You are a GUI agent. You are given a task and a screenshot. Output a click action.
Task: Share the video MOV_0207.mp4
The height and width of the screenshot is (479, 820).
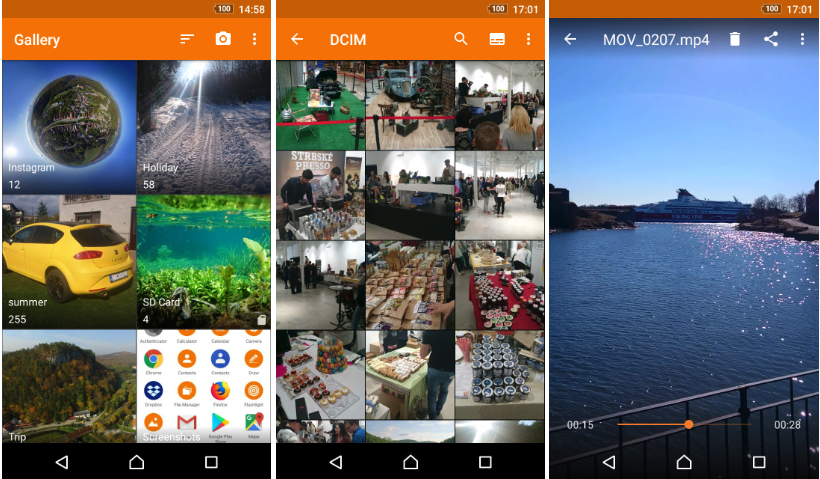(771, 39)
